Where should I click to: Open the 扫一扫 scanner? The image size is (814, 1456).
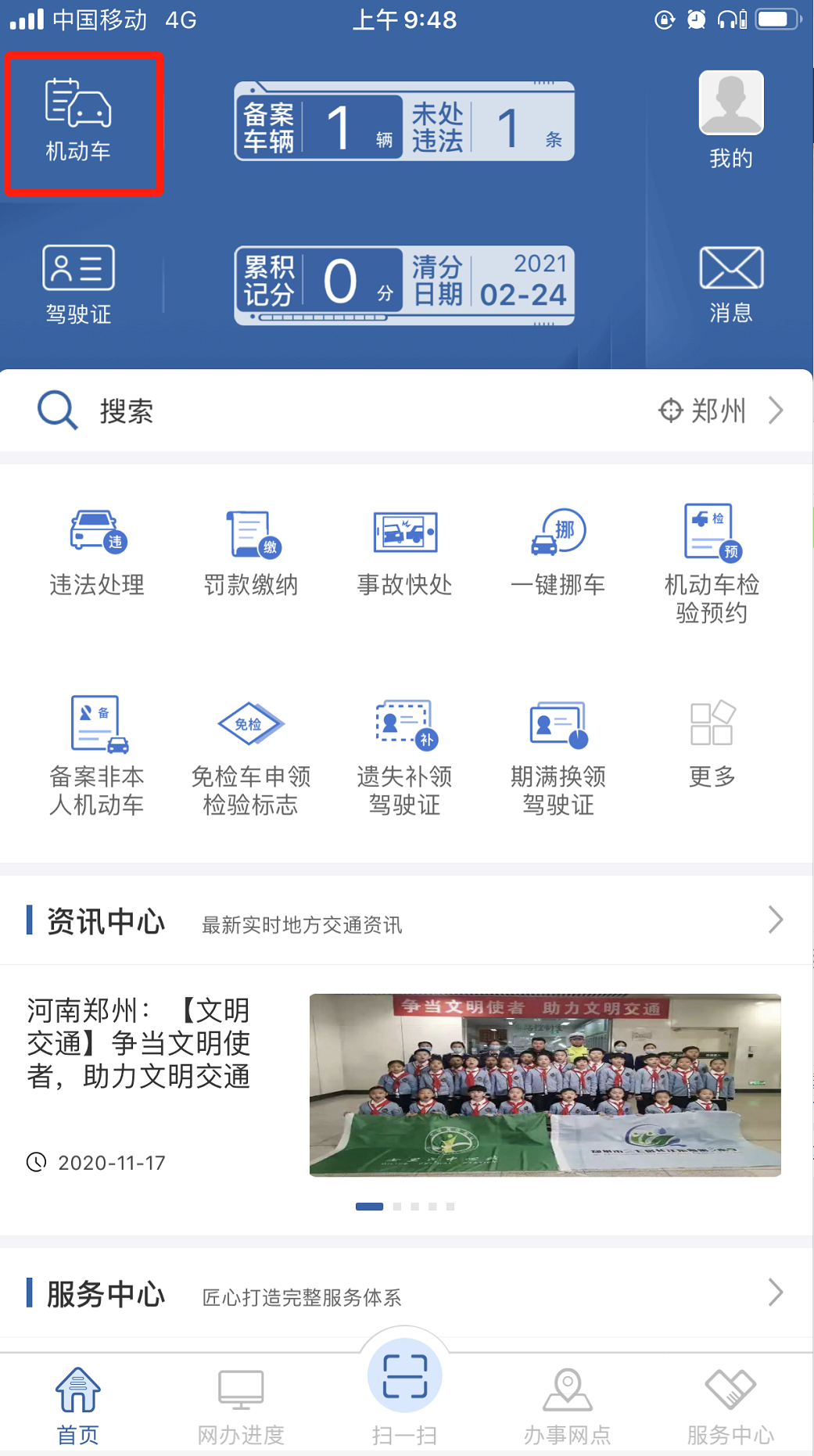(405, 1388)
